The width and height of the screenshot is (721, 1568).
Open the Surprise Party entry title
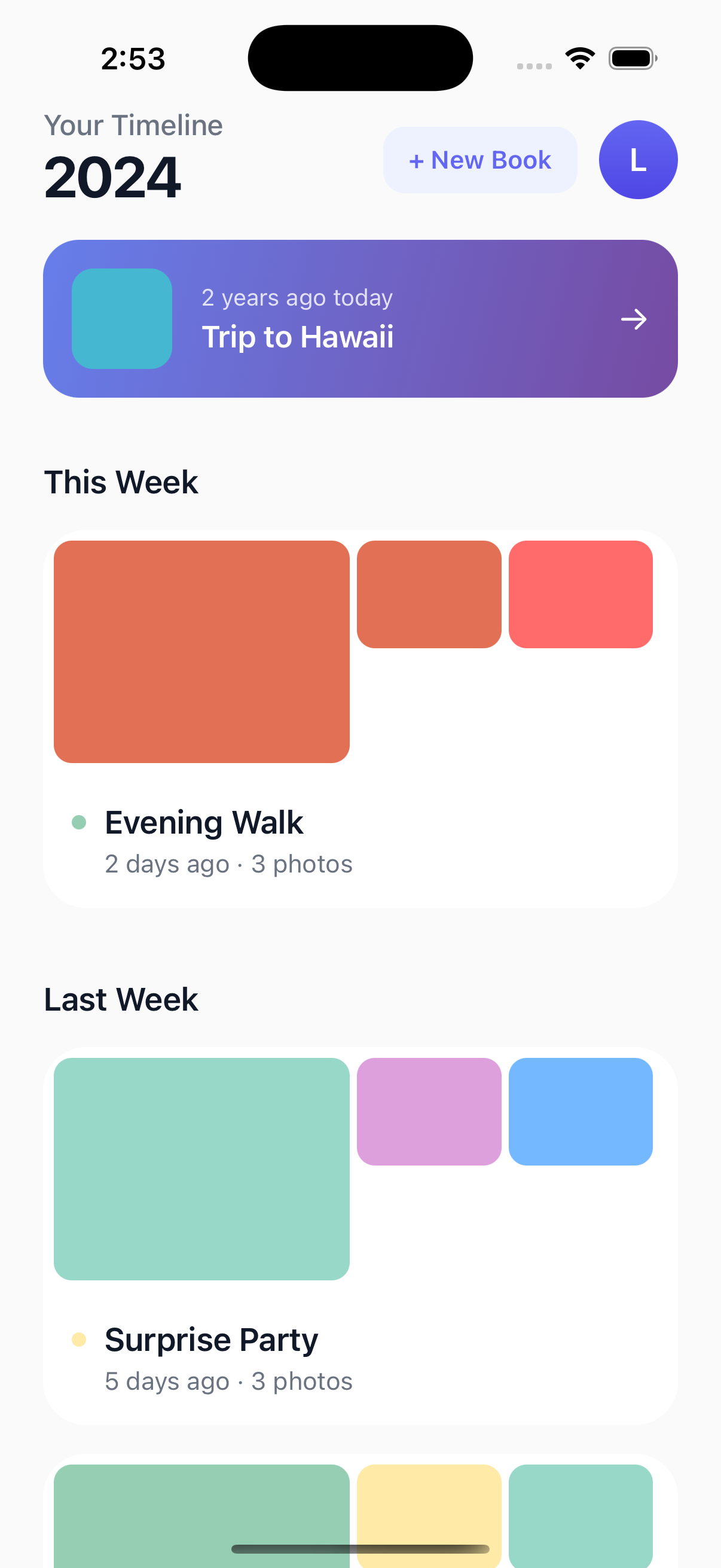(x=211, y=1338)
